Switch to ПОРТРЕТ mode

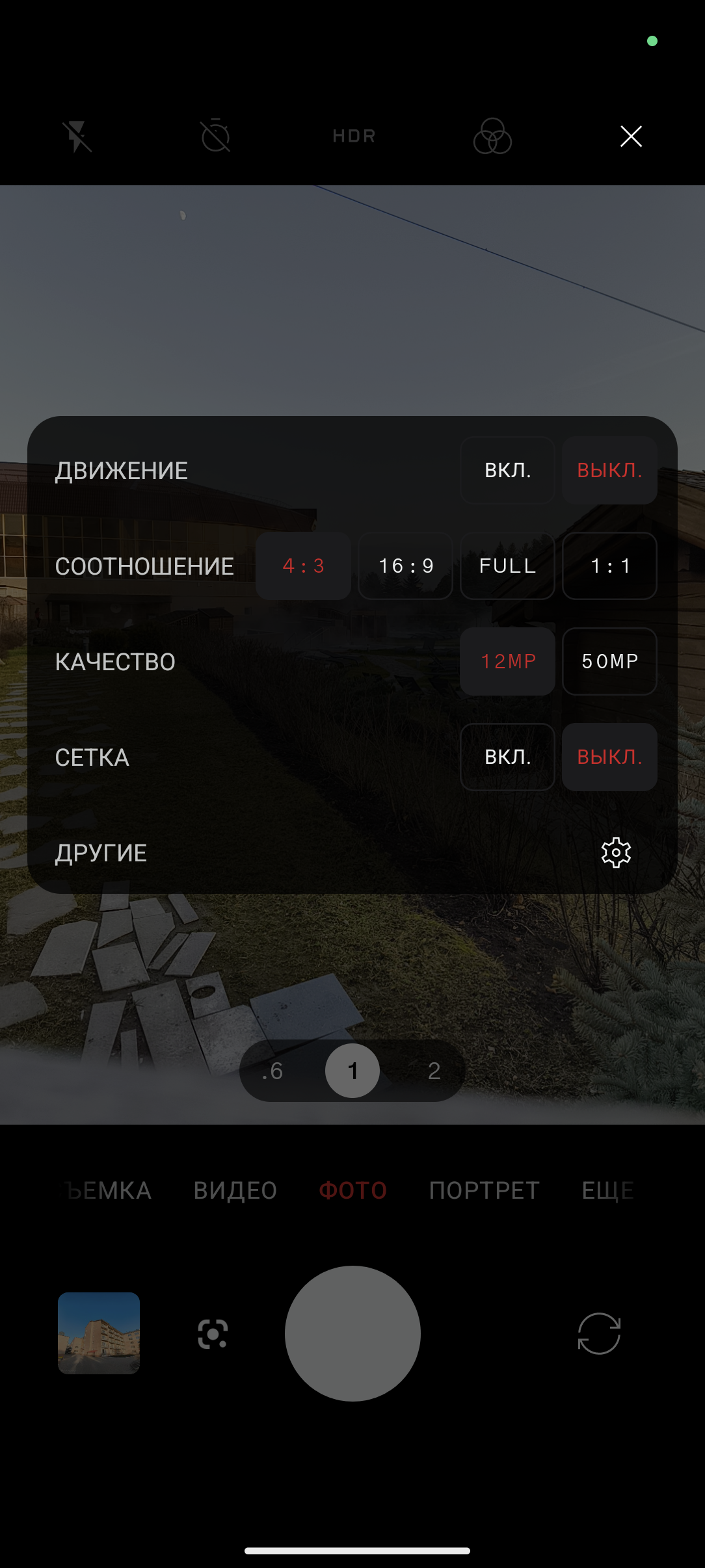(x=484, y=1190)
